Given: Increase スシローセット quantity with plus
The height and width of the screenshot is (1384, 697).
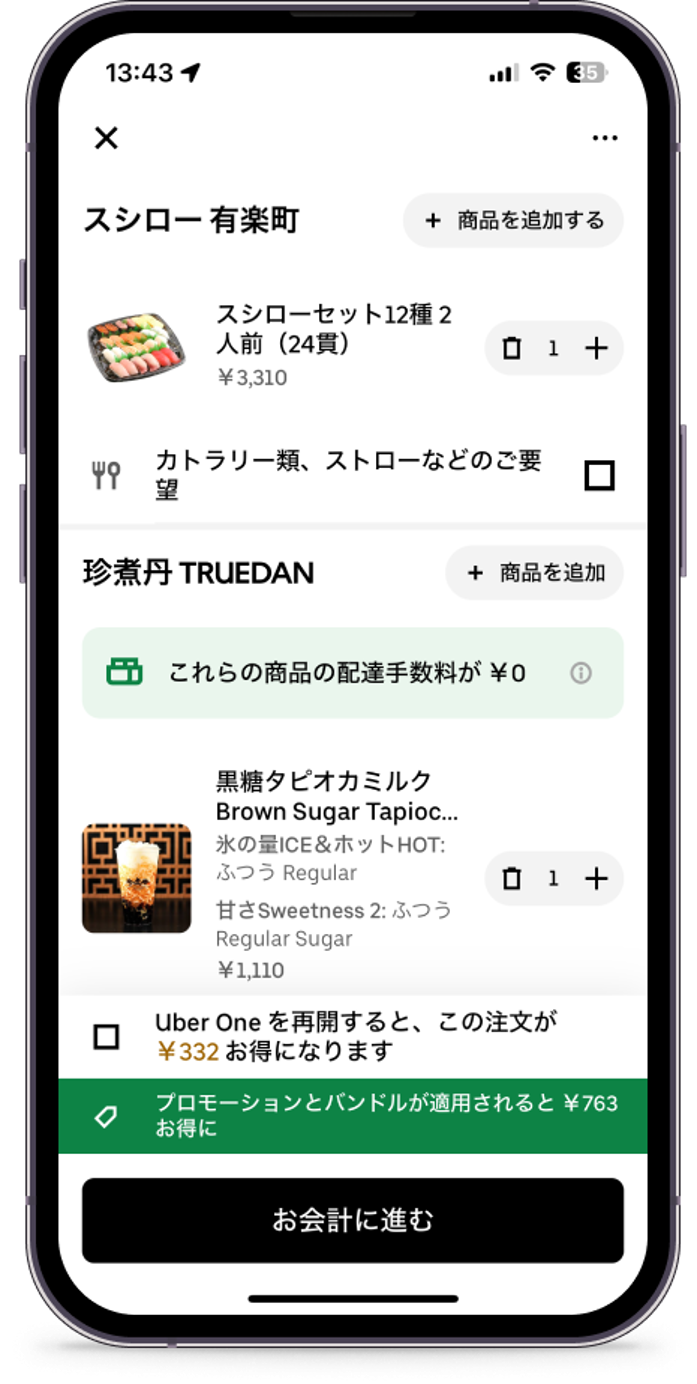Looking at the screenshot, I should click(x=596, y=348).
